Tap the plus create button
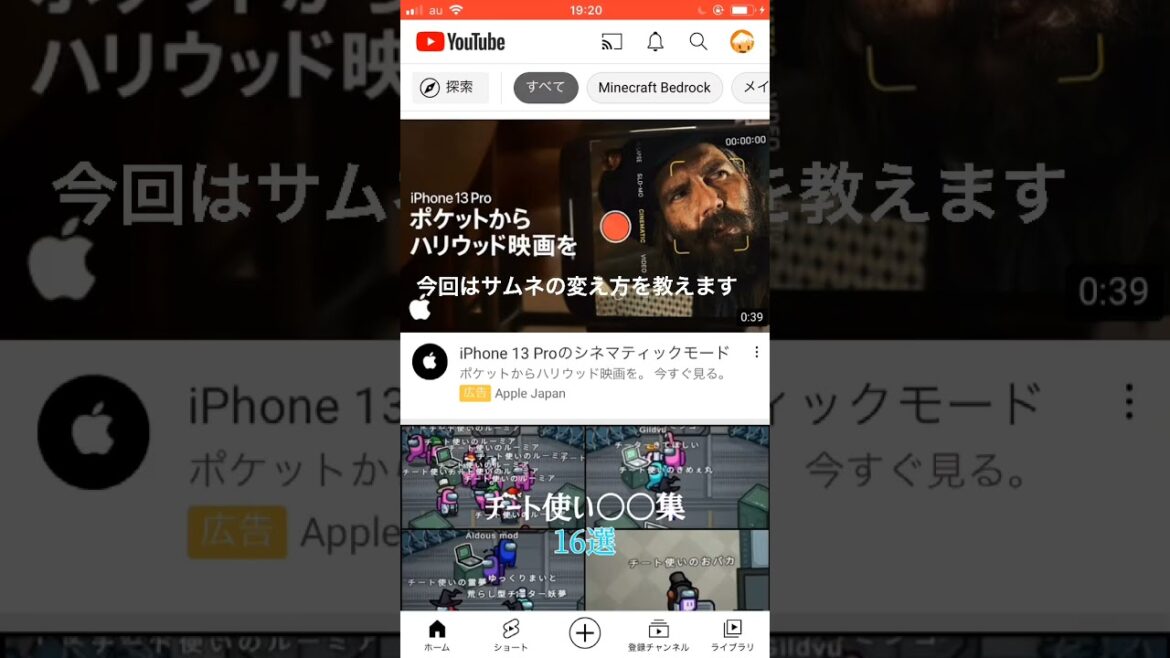Image resolution: width=1170 pixels, height=658 pixels. pyautogui.click(x=585, y=633)
